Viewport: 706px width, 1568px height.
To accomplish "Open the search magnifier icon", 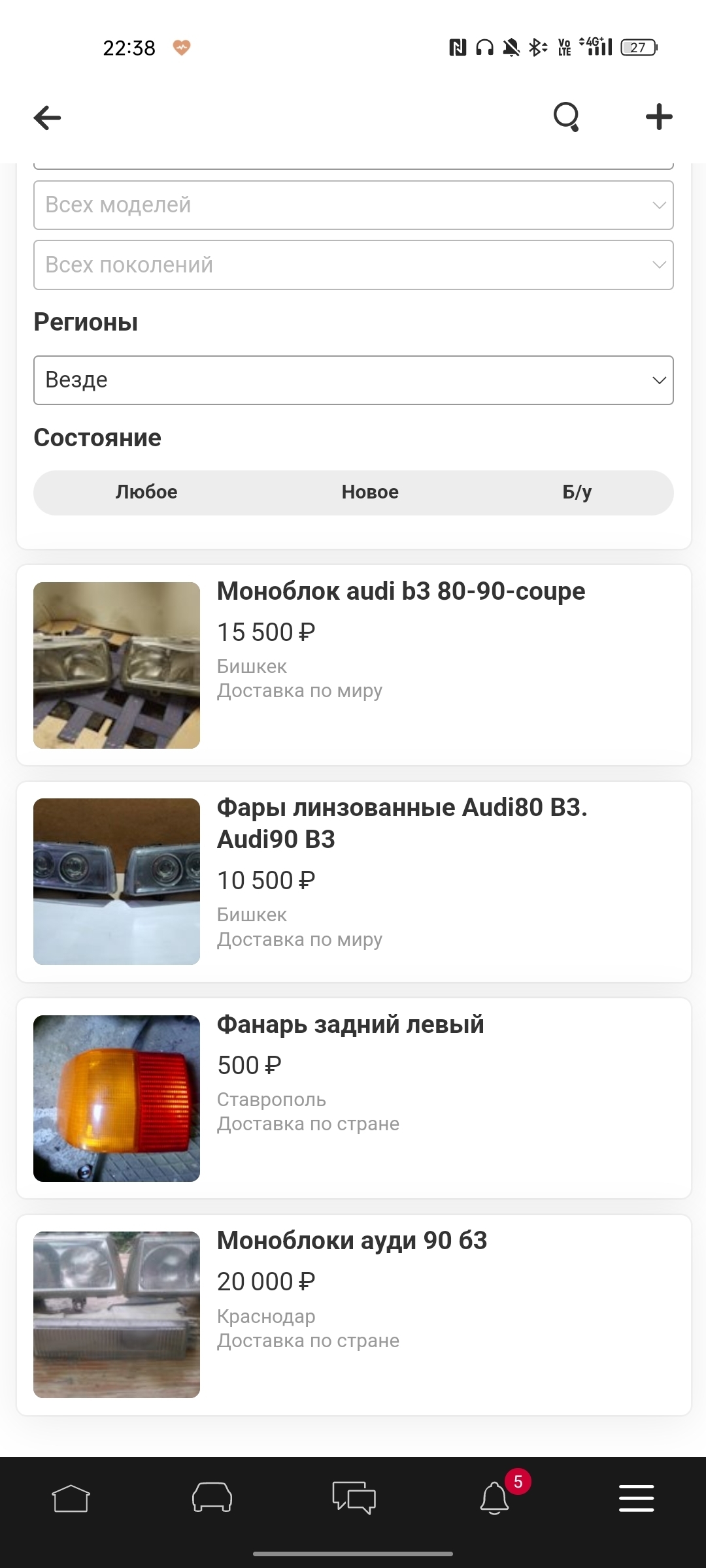I will [566, 118].
